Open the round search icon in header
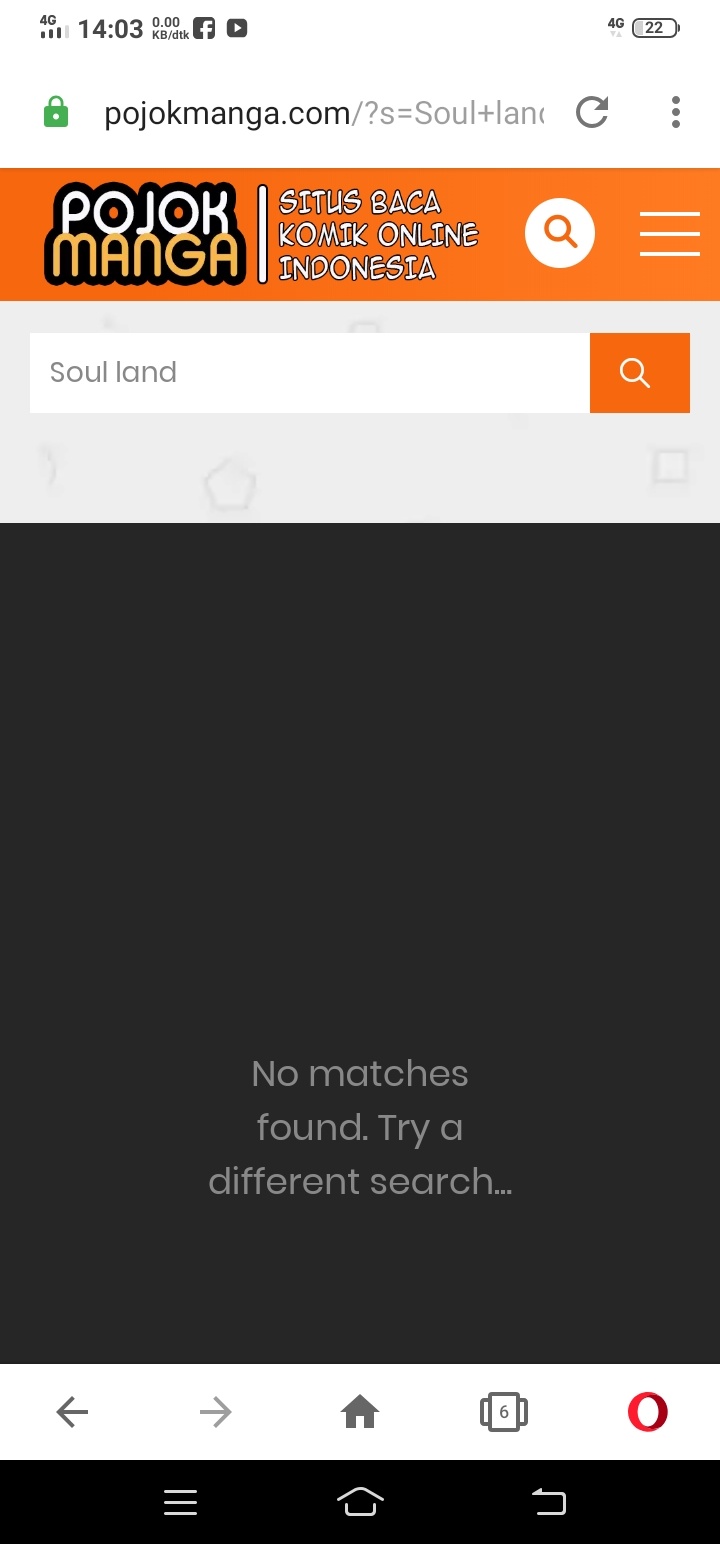 560,233
